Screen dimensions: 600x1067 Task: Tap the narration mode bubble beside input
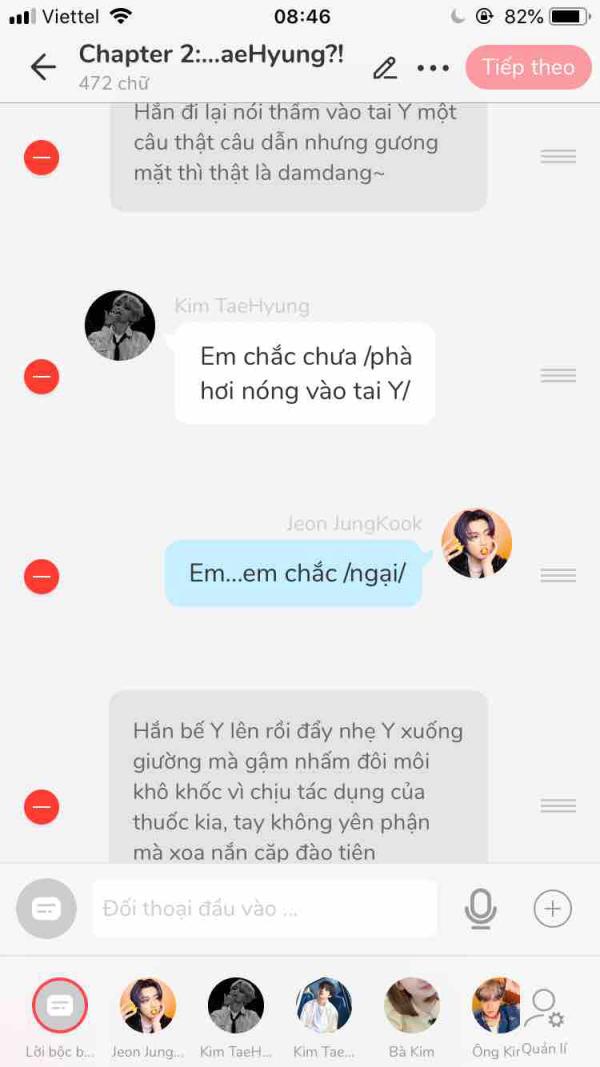point(46,909)
